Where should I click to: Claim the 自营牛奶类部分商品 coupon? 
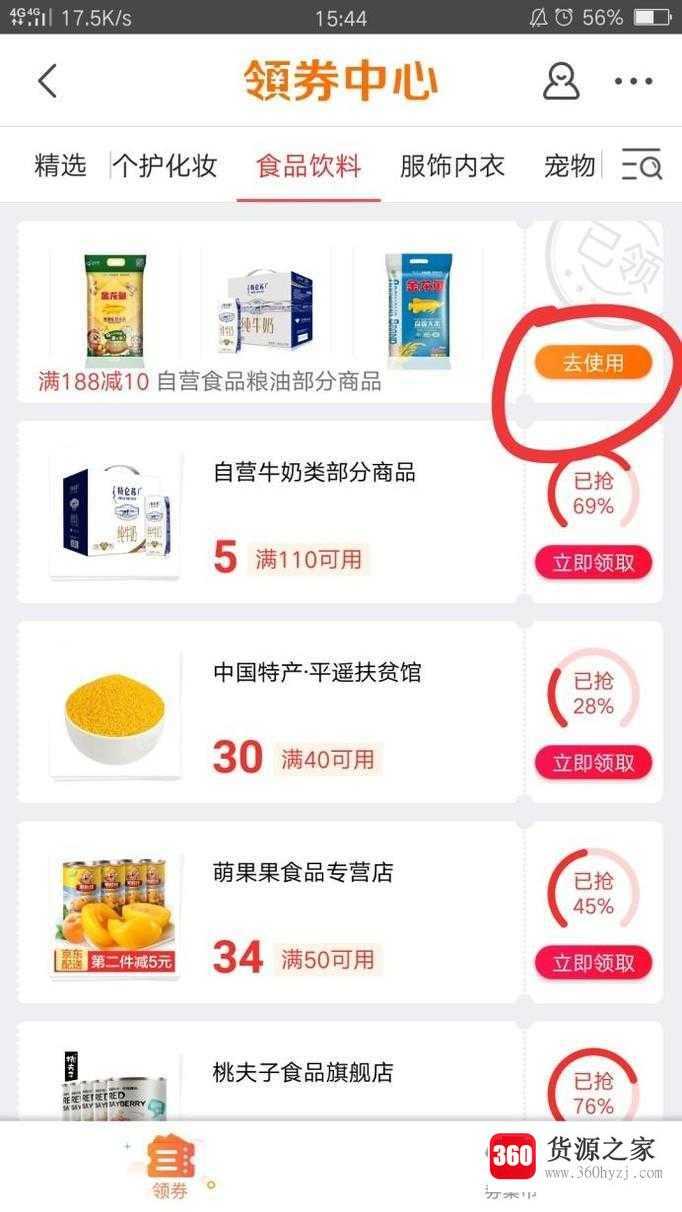[x=593, y=563]
